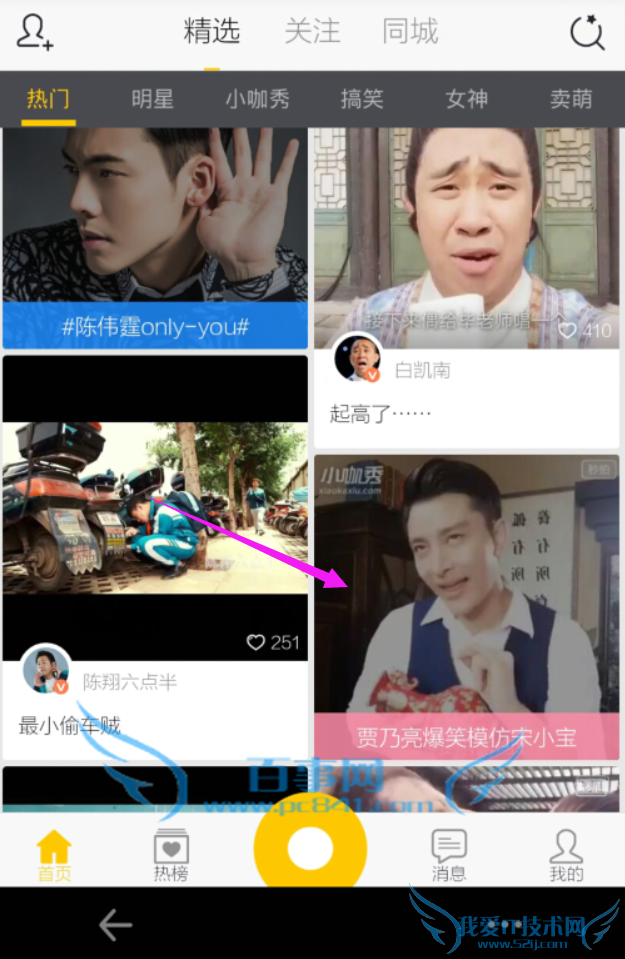Select the 精选 tab
Image resolution: width=625 pixels, height=959 pixels.
tap(212, 32)
